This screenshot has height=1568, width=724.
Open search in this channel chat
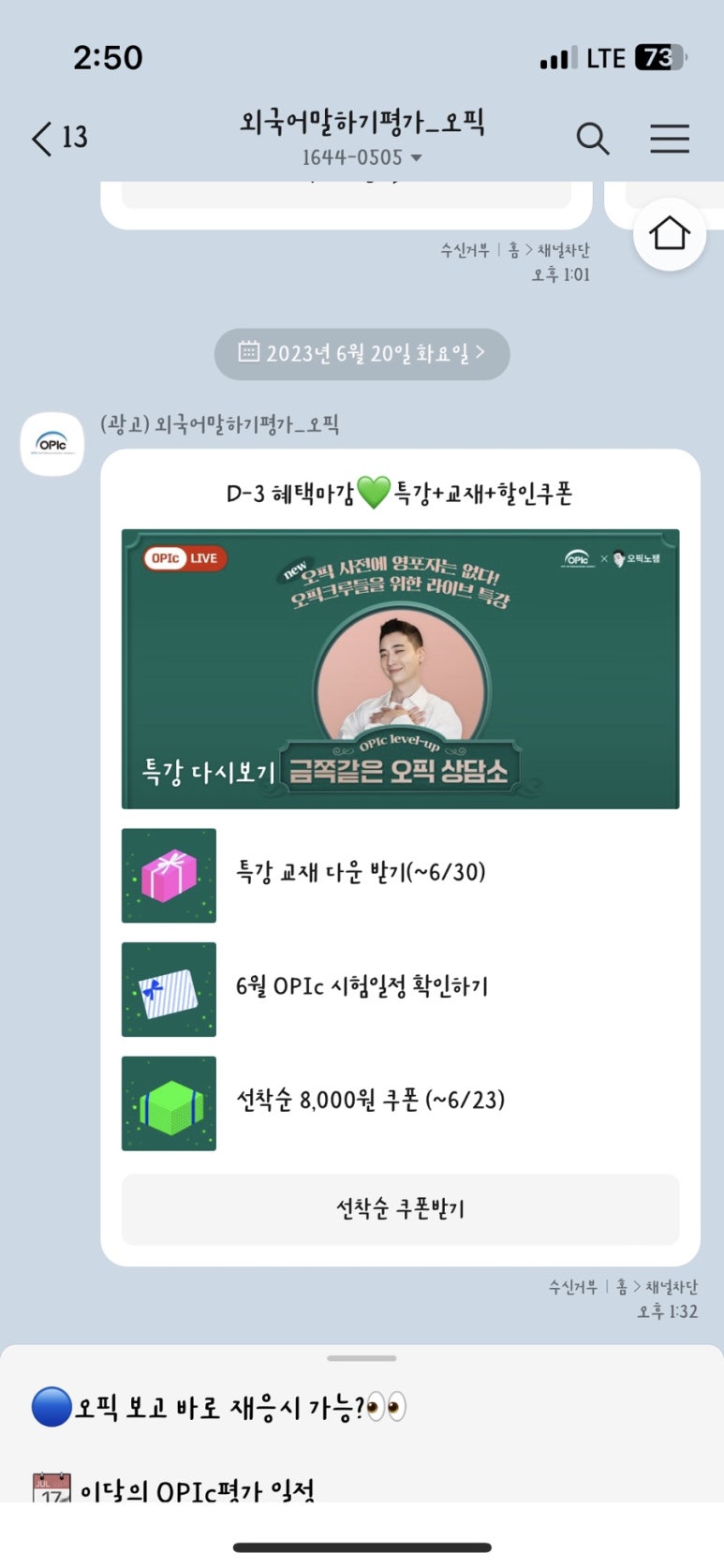tap(592, 139)
